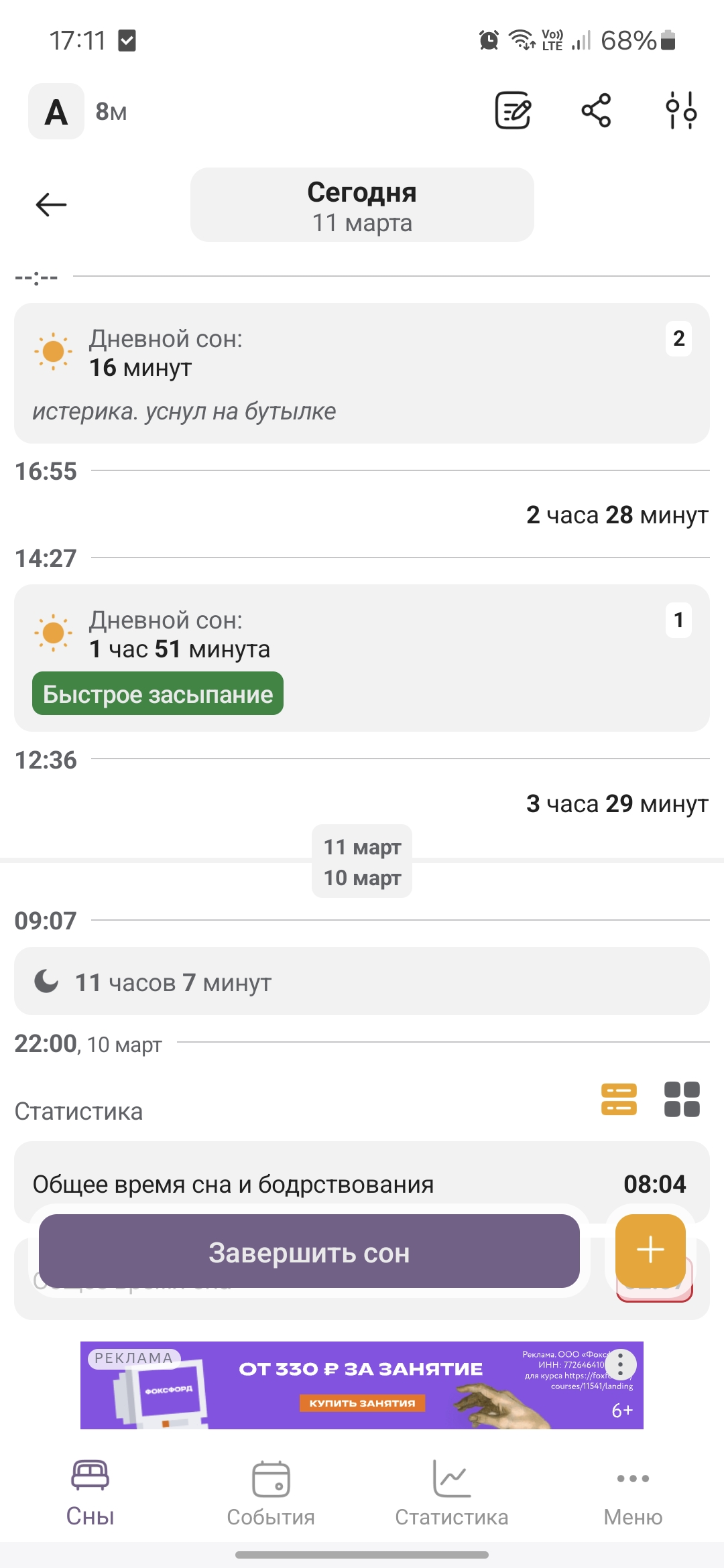
Task: Tap the share icon at the top
Action: click(x=597, y=111)
